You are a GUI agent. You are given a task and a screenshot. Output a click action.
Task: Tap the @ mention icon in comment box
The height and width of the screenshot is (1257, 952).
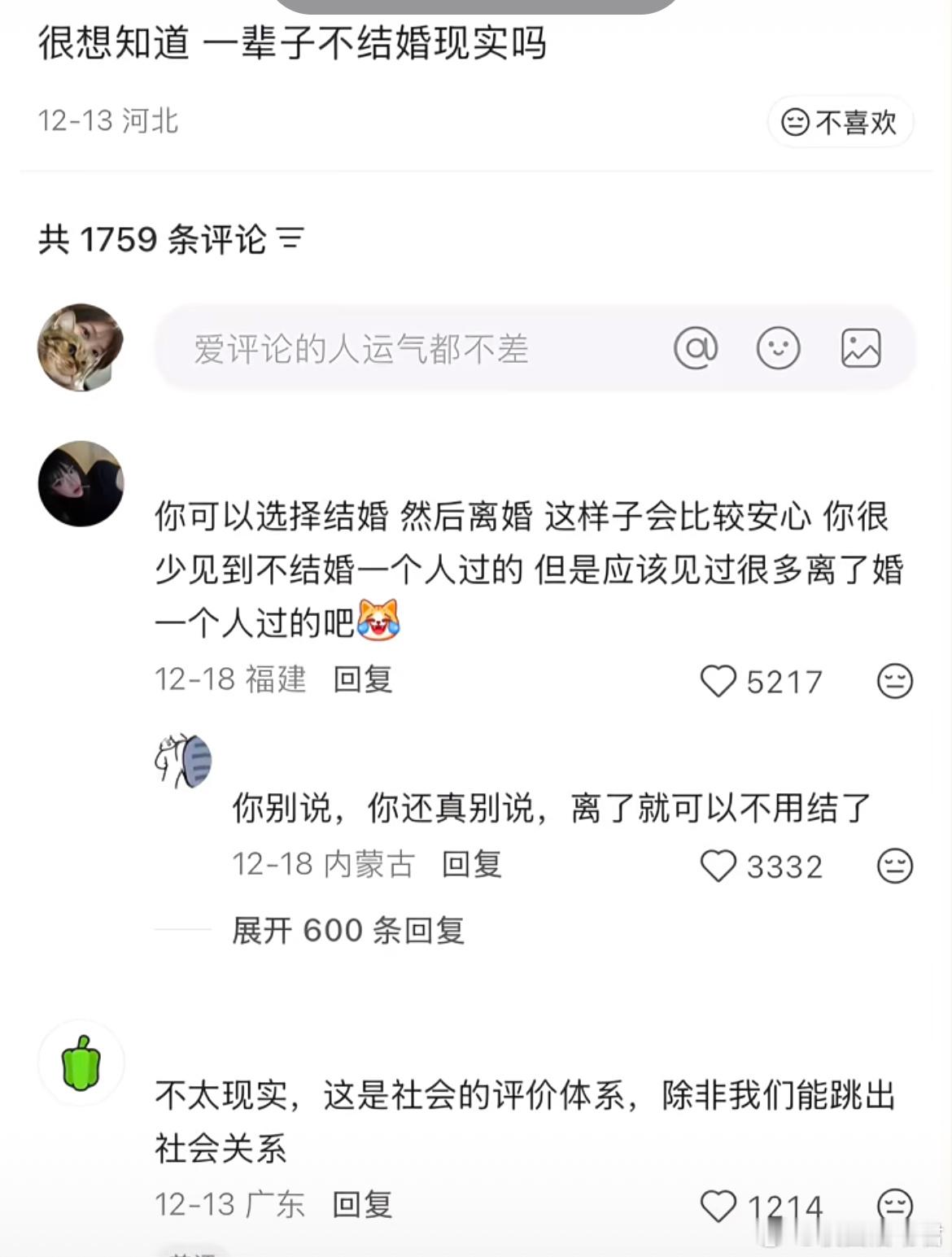pos(697,348)
